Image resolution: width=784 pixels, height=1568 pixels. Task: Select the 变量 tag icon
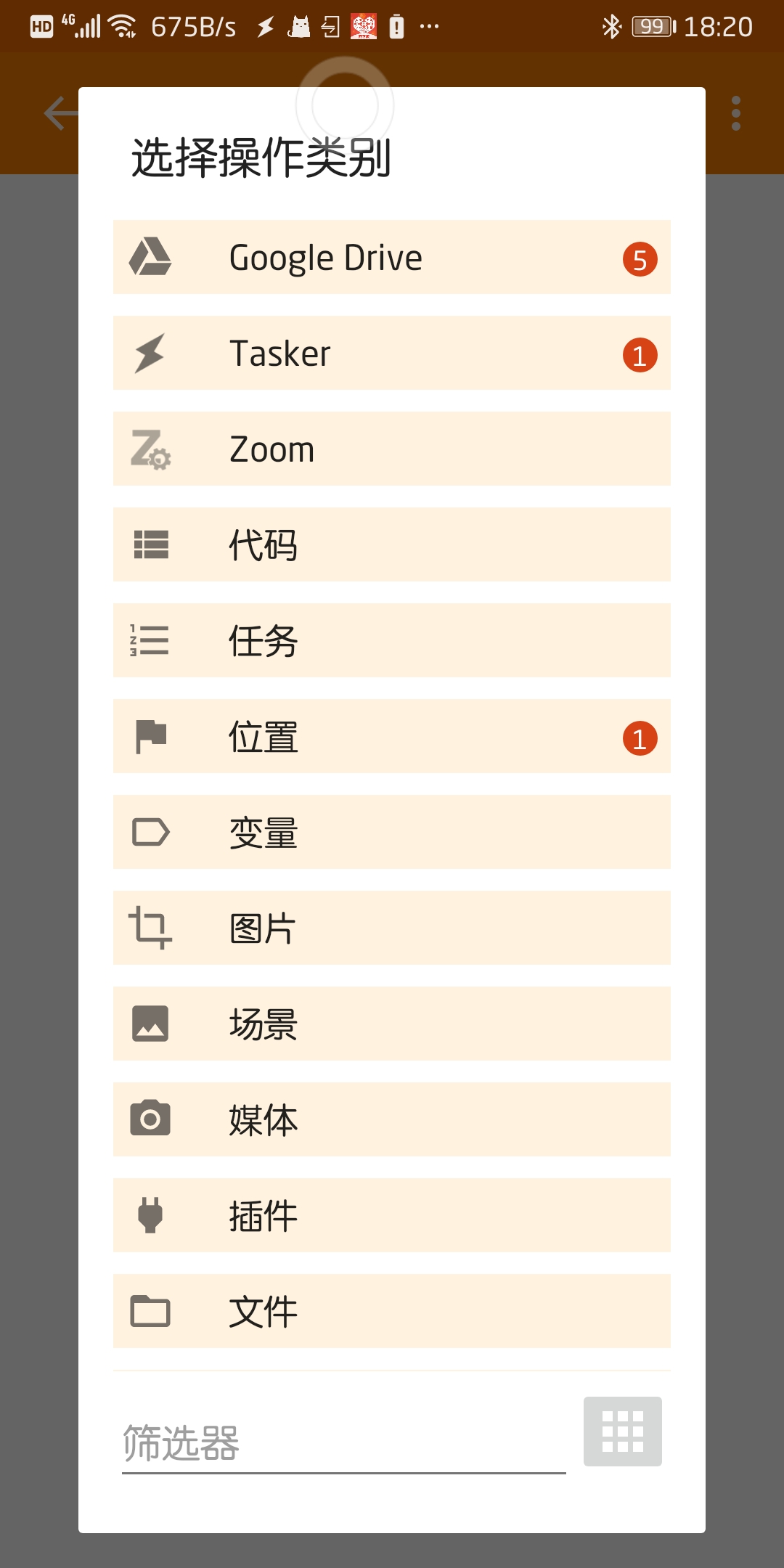(150, 833)
